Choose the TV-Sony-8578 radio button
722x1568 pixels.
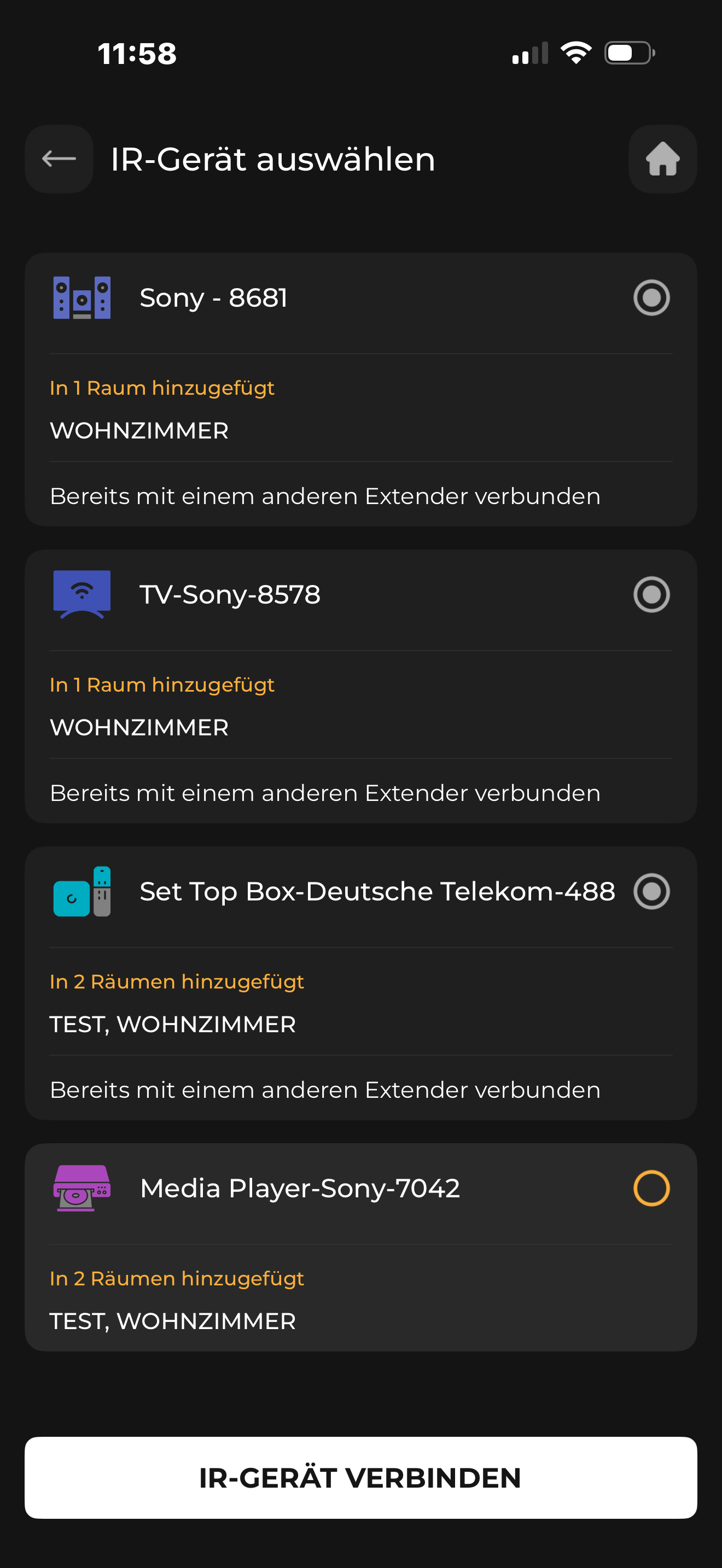pos(651,595)
